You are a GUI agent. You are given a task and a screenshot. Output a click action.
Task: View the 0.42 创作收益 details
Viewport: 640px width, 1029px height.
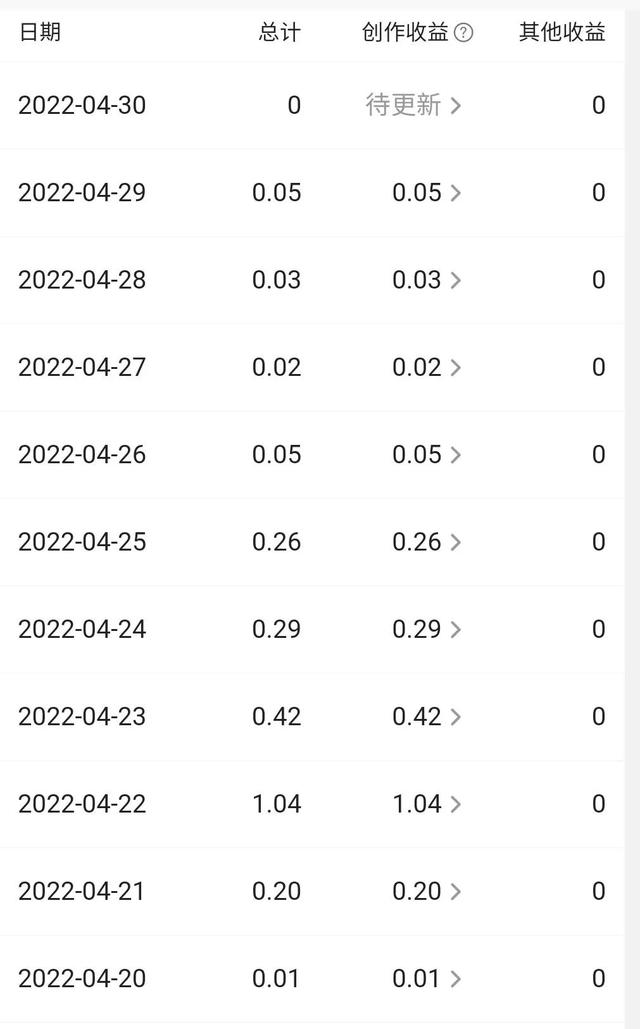click(x=426, y=717)
